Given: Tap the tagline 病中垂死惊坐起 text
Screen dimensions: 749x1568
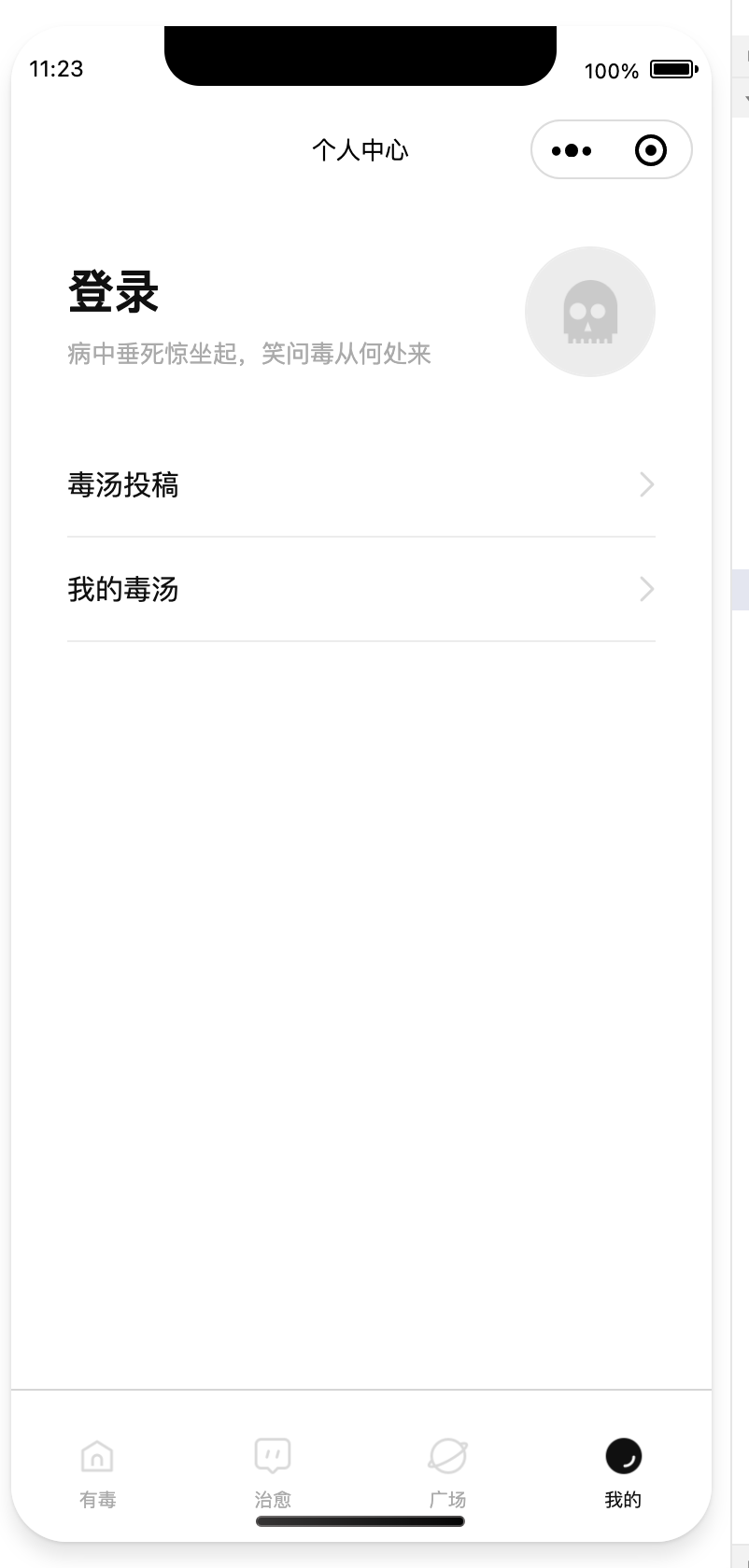Looking at the screenshot, I should [248, 355].
